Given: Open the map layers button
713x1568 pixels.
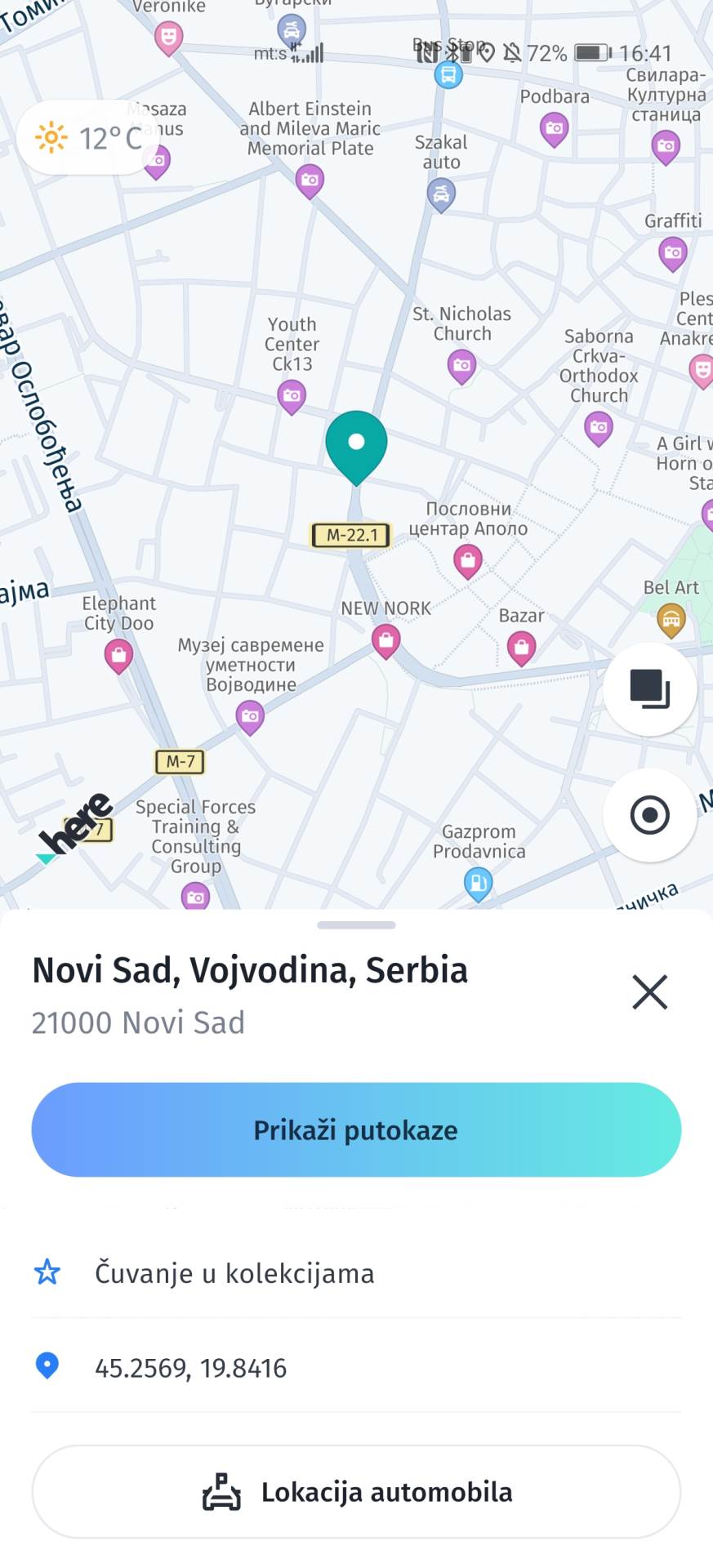Looking at the screenshot, I should 649,688.
